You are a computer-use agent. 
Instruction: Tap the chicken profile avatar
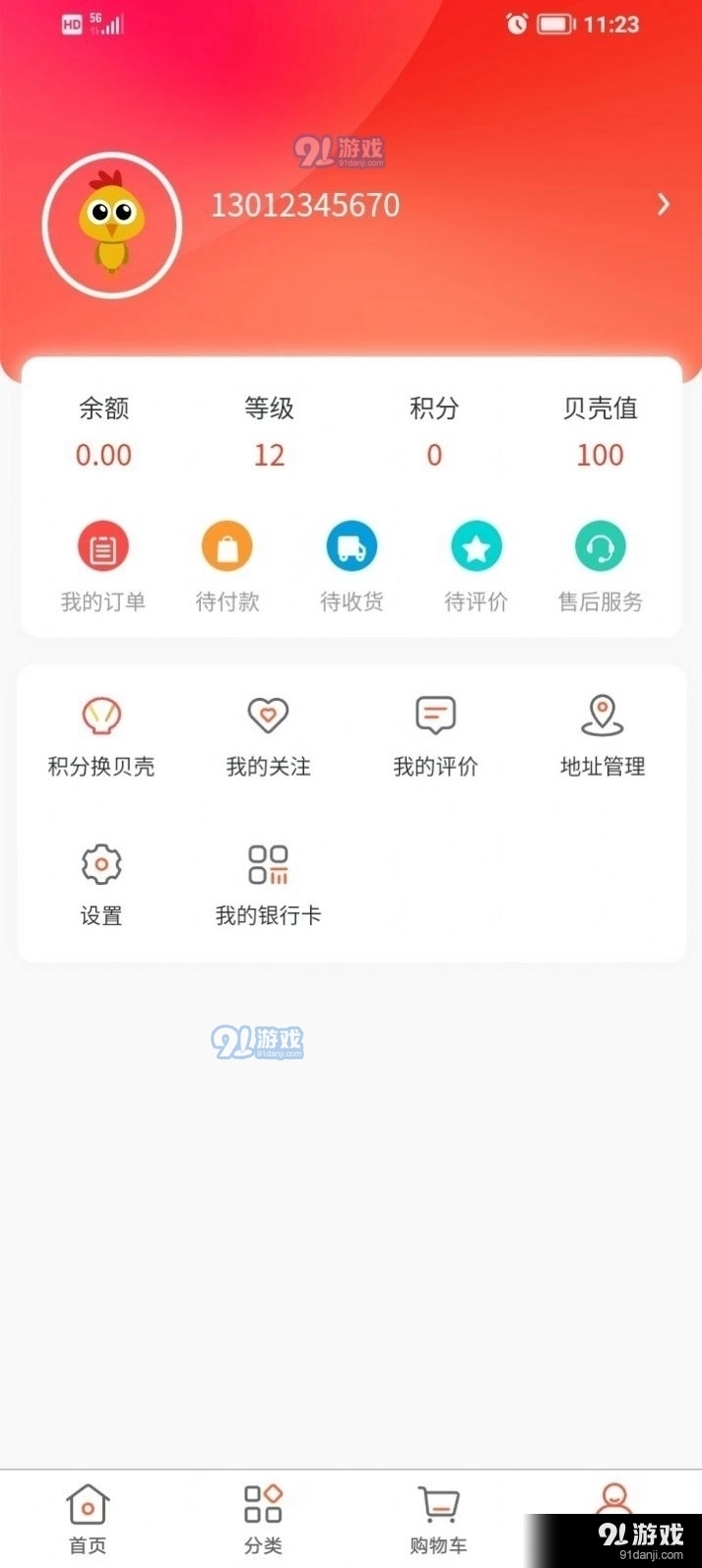tap(112, 225)
